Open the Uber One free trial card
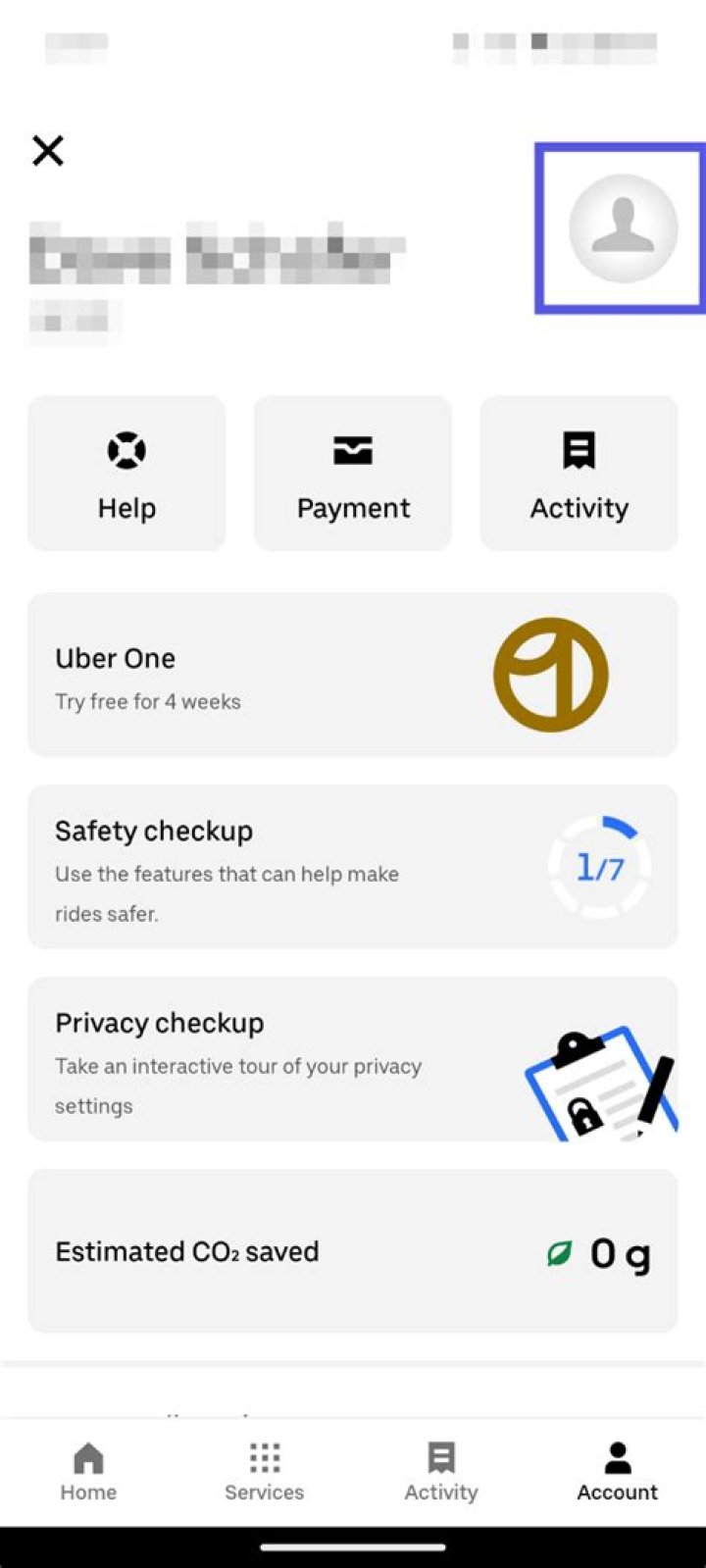Viewport: 706px width, 1568px height. (x=352, y=675)
